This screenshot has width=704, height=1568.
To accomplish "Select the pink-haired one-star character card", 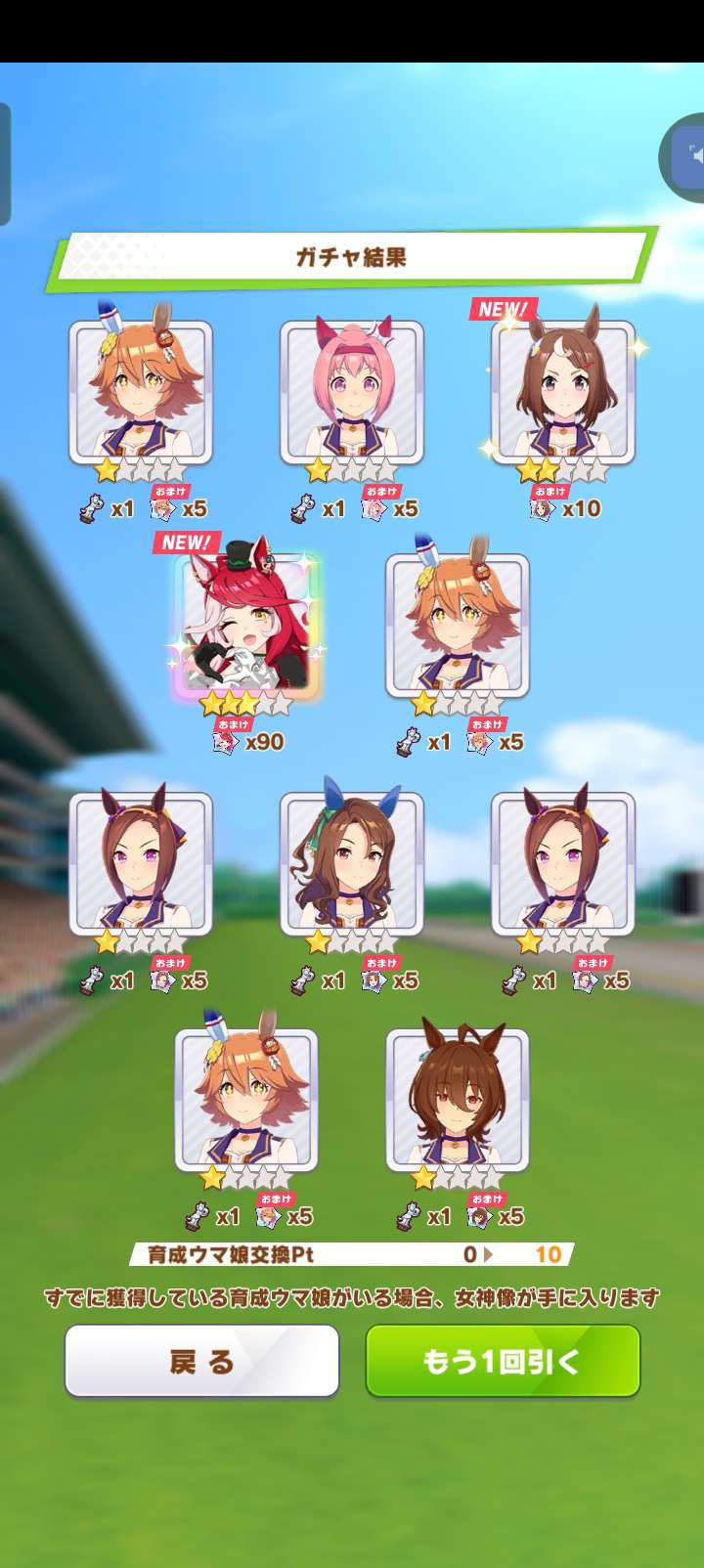I will click(352, 393).
